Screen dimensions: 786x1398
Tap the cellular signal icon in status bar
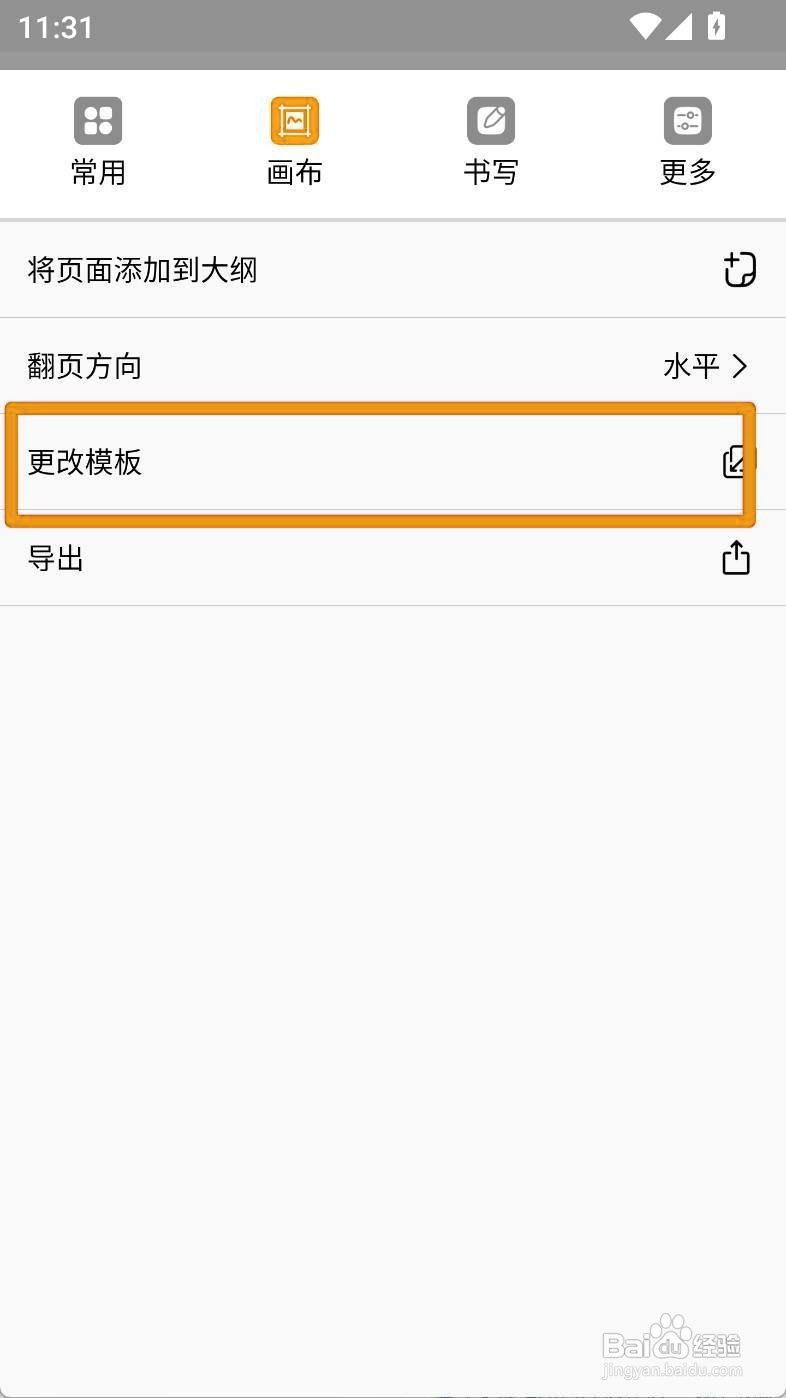tap(681, 28)
